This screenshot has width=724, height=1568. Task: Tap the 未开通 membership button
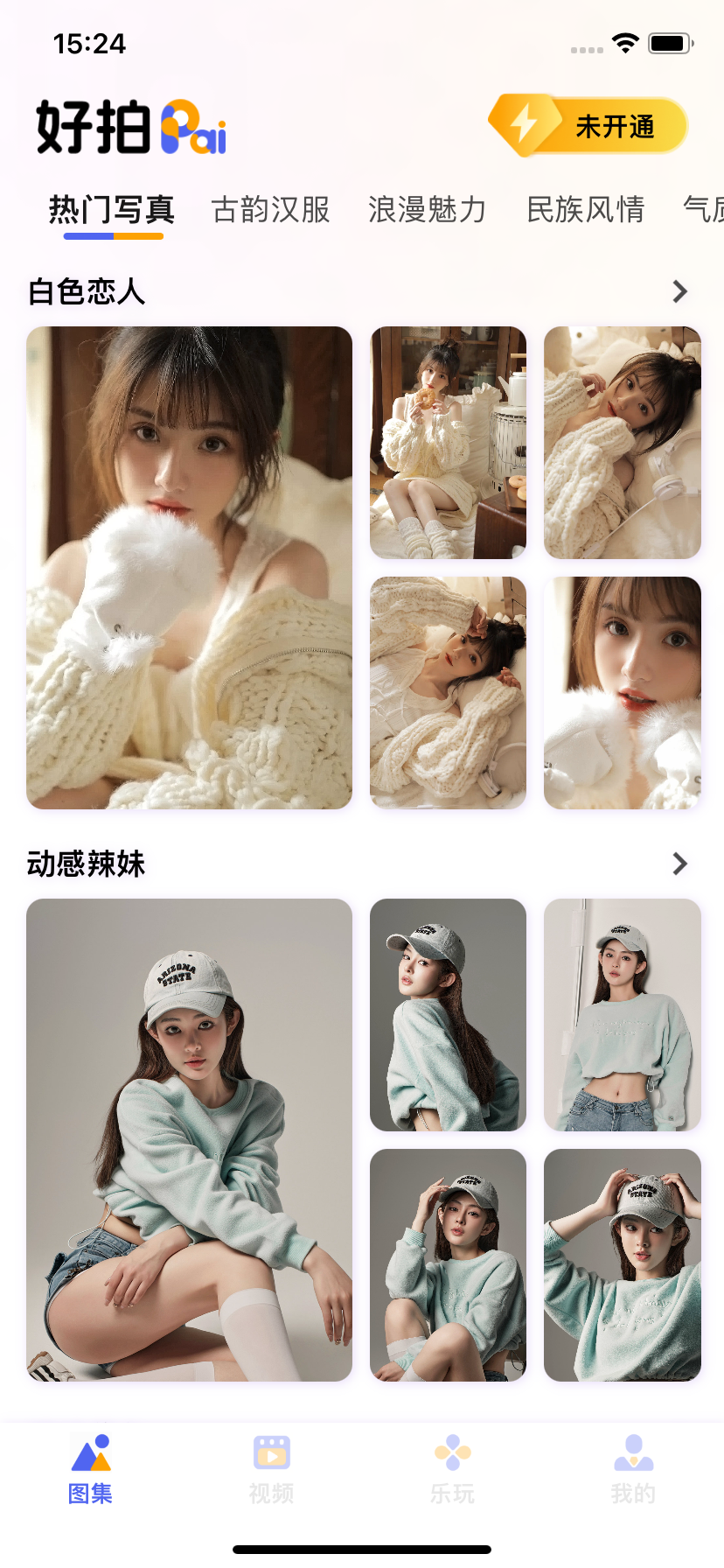coord(588,126)
